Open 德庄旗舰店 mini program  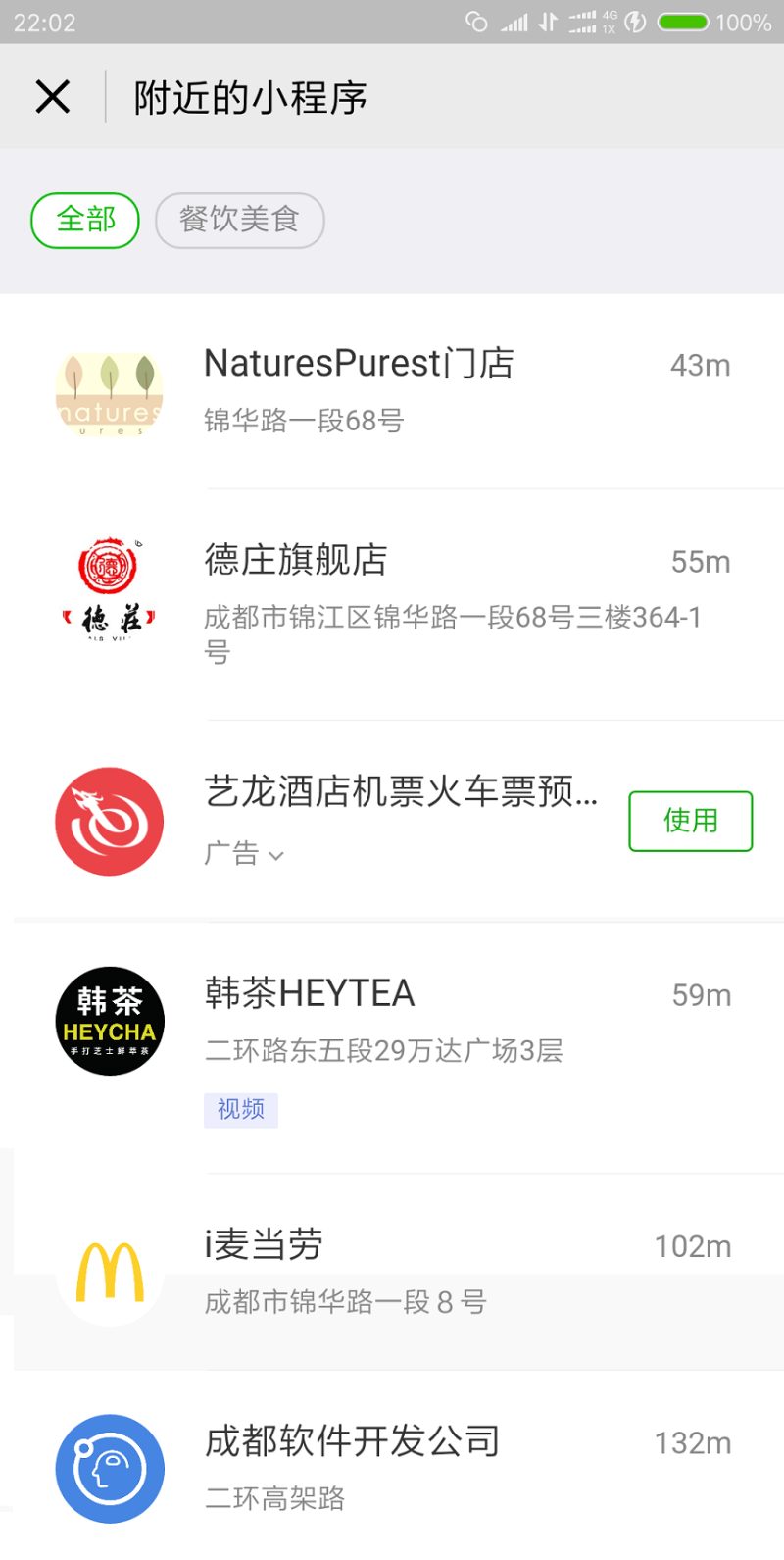pyautogui.click(x=392, y=604)
